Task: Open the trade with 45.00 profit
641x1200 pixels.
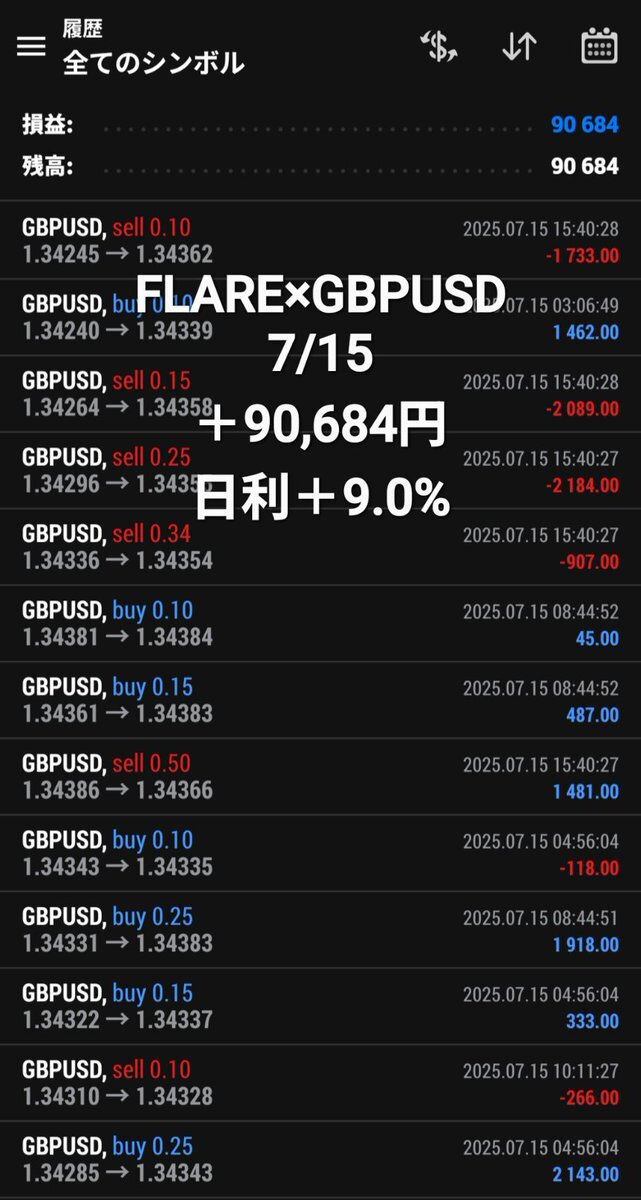Action: click(x=320, y=624)
